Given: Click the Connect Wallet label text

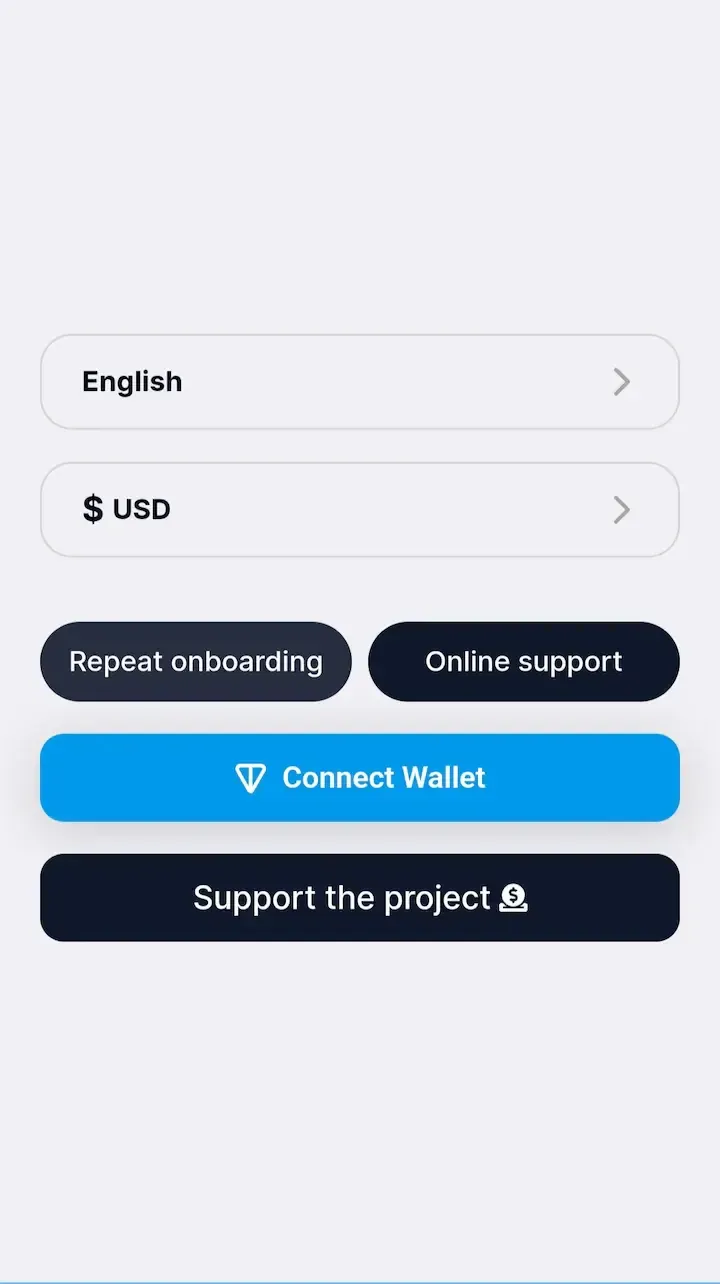Looking at the screenshot, I should 384,777.
